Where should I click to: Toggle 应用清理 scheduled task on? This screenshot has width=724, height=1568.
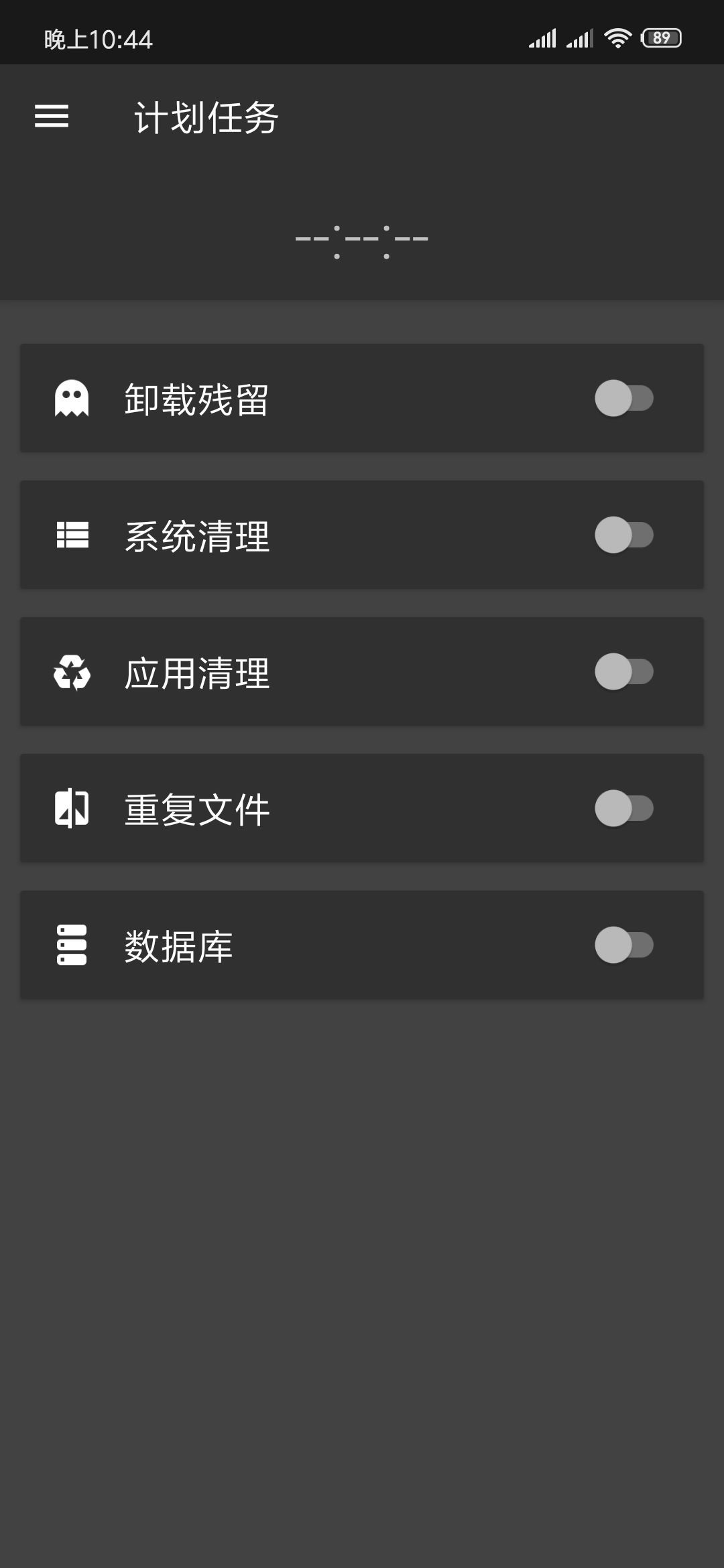623,671
